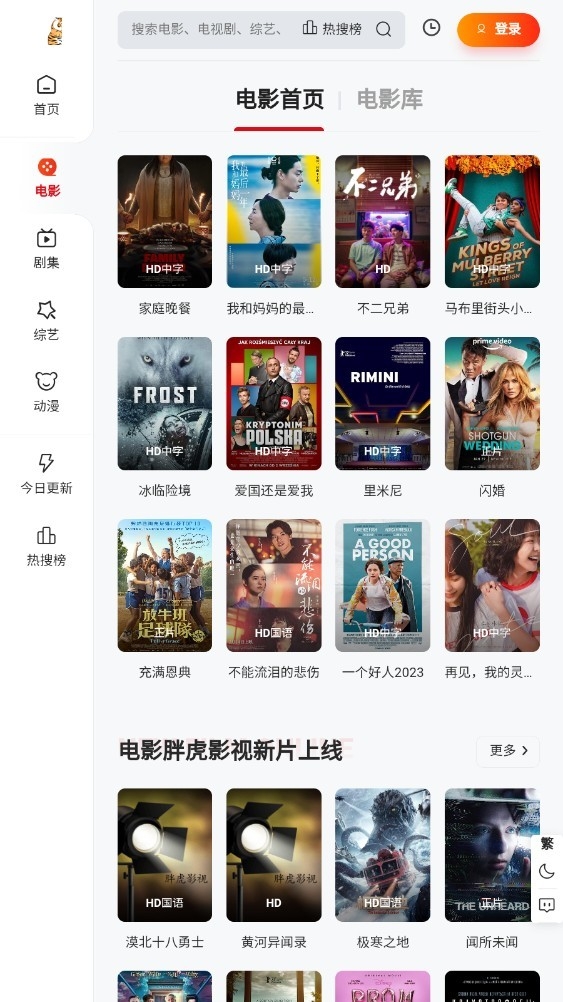Toggle dark mode with the moon icon
563x1002 pixels.
[547, 872]
